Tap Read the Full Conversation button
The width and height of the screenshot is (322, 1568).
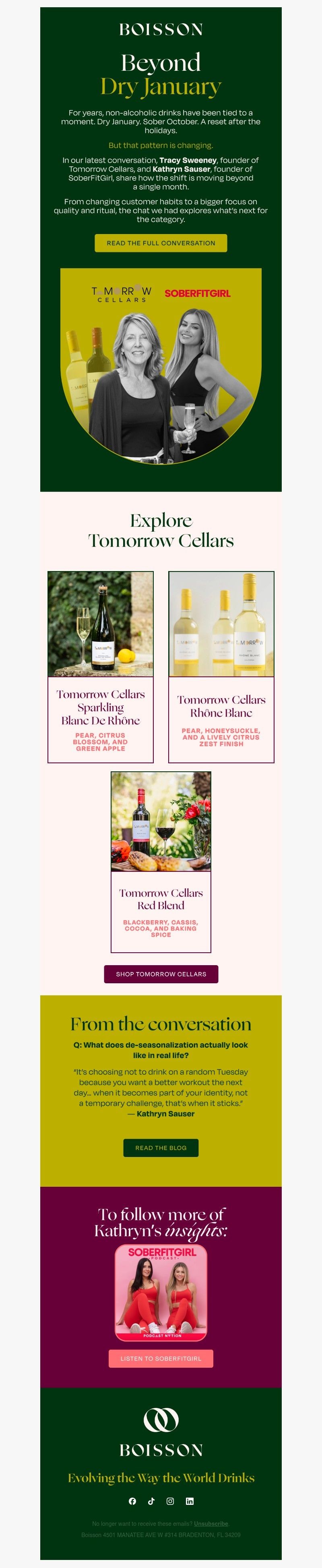click(x=161, y=243)
